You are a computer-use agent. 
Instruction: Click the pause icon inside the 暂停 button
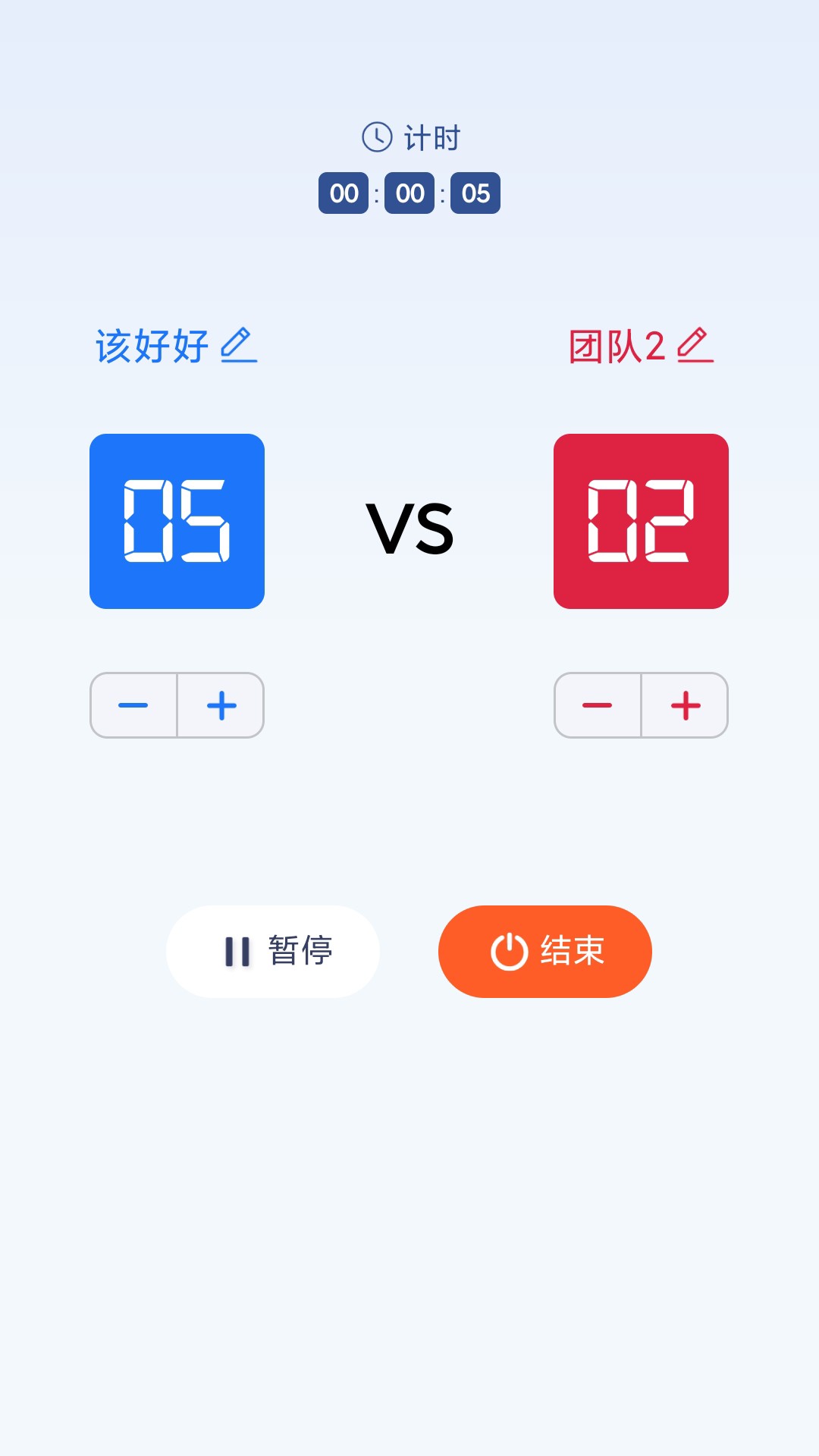coord(236,951)
